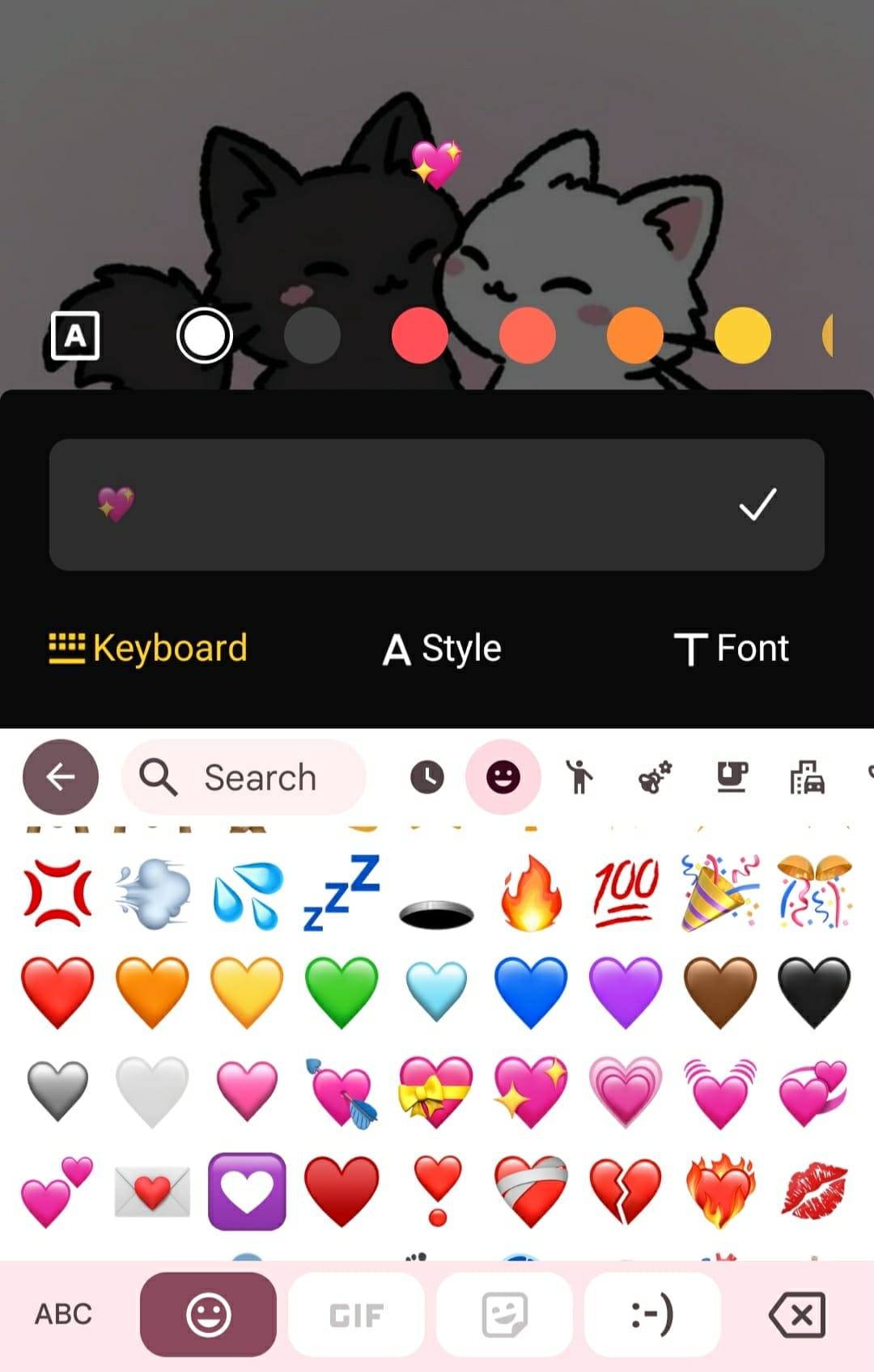Select the smiley emoji category
This screenshot has height=1372, width=874.
click(503, 777)
